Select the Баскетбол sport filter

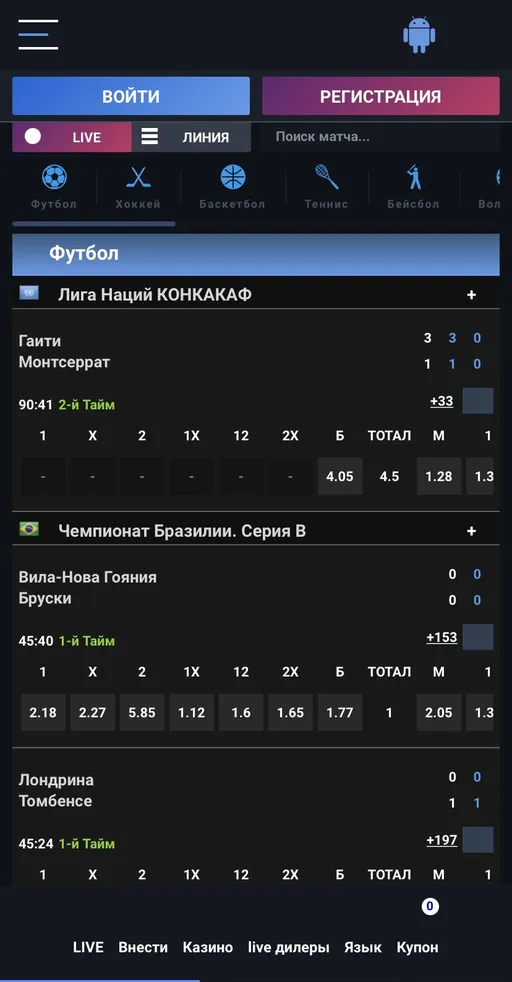(x=232, y=187)
